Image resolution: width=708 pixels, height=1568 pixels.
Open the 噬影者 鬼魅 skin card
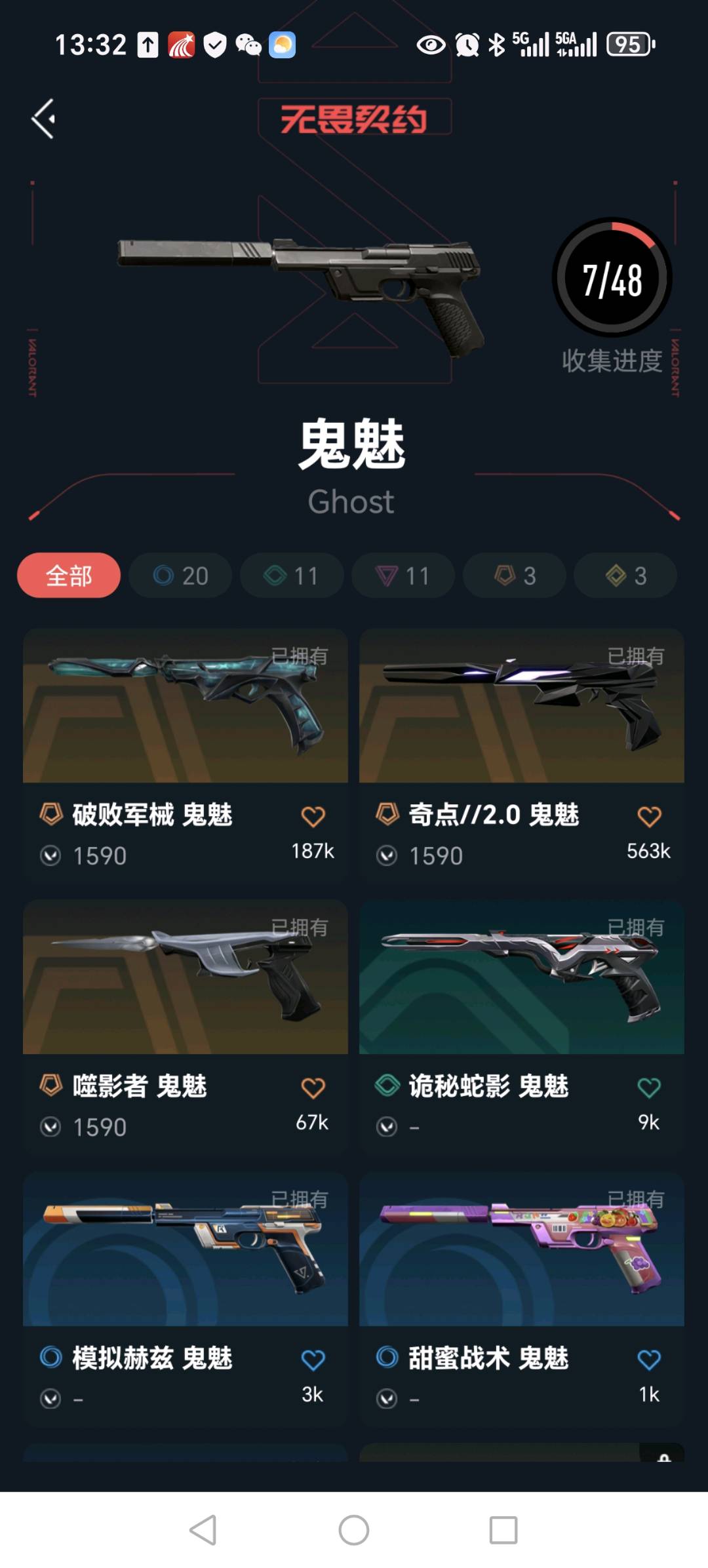point(186,978)
